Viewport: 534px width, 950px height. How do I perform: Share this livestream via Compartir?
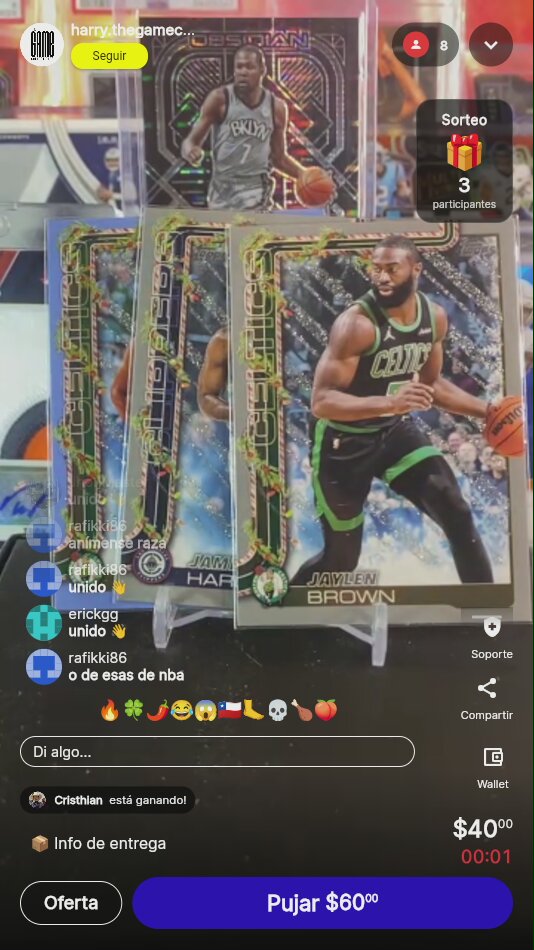pyautogui.click(x=487, y=699)
